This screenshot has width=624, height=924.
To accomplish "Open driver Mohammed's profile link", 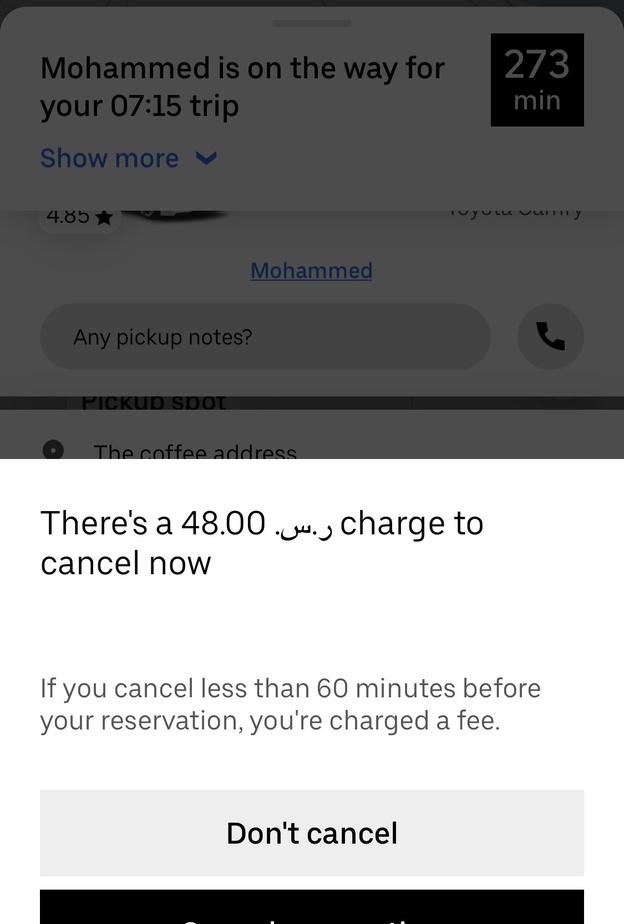I will tap(311, 270).
